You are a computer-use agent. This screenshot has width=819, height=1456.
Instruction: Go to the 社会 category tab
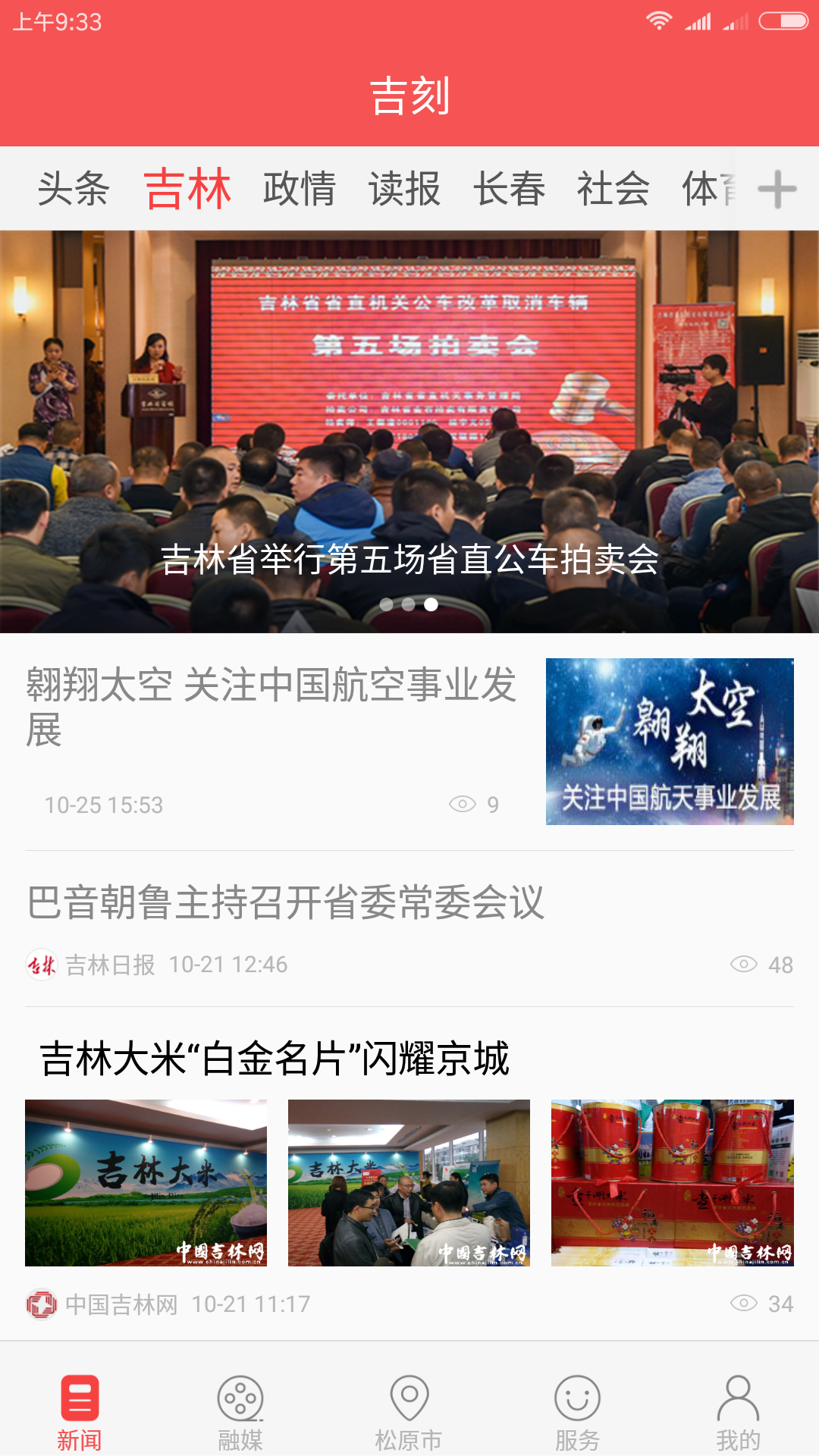click(613, 188)
